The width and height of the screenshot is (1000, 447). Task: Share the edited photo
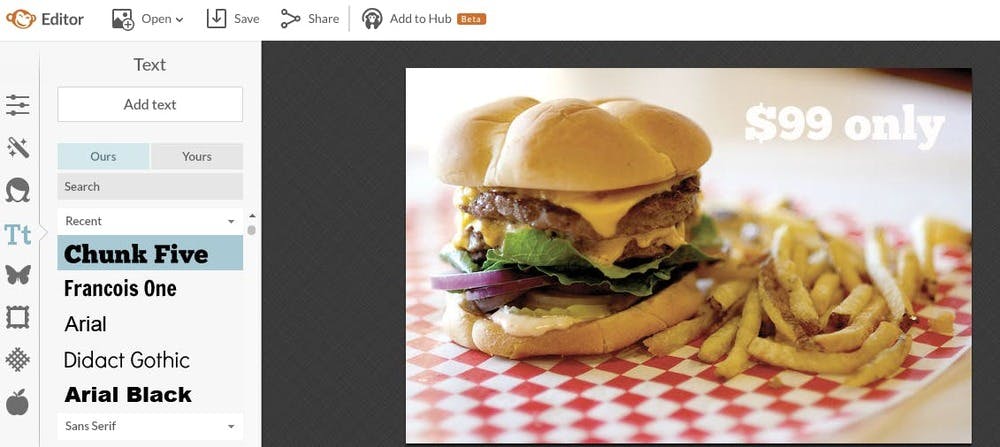point(309,19)
